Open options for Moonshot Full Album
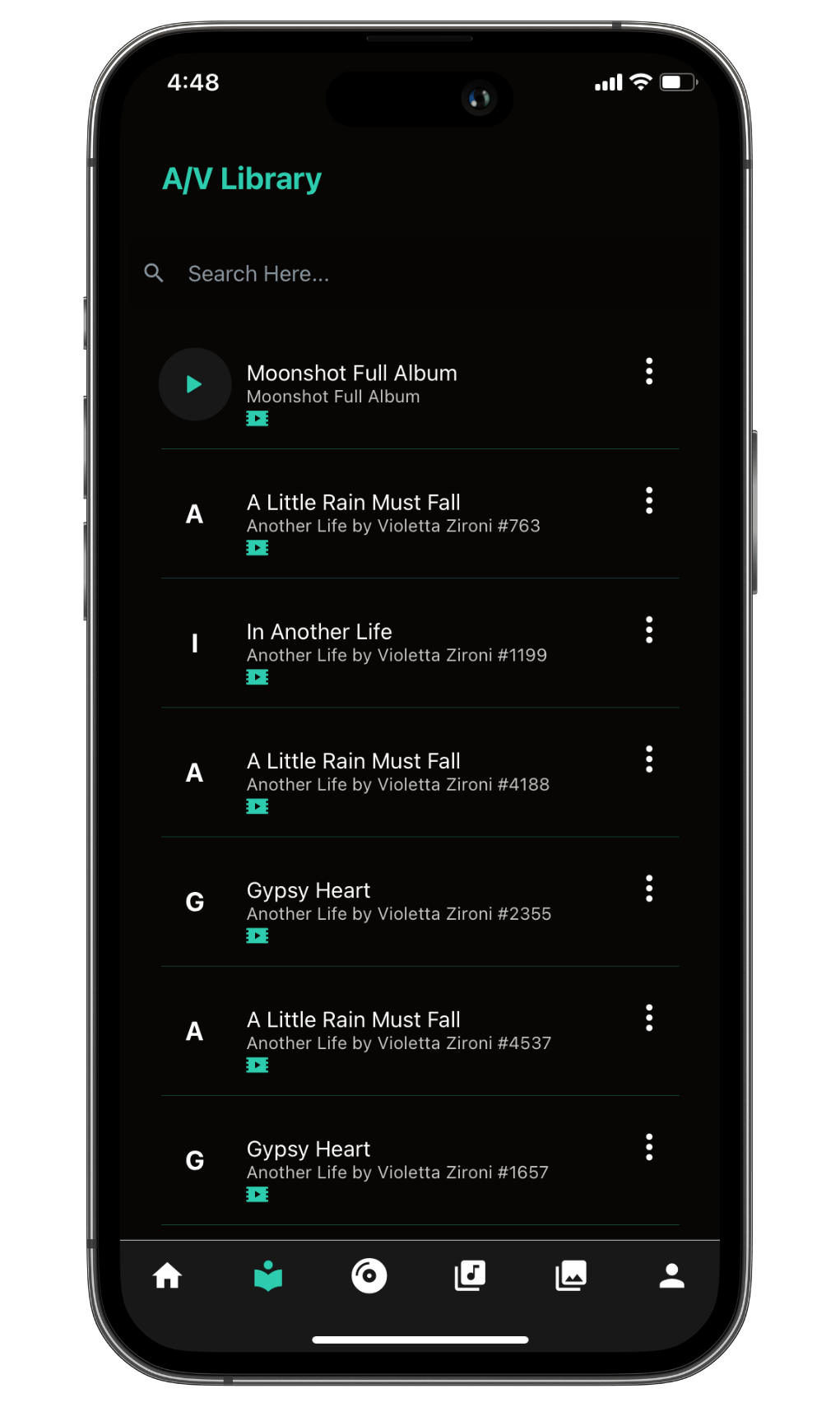 coord(649,372)
